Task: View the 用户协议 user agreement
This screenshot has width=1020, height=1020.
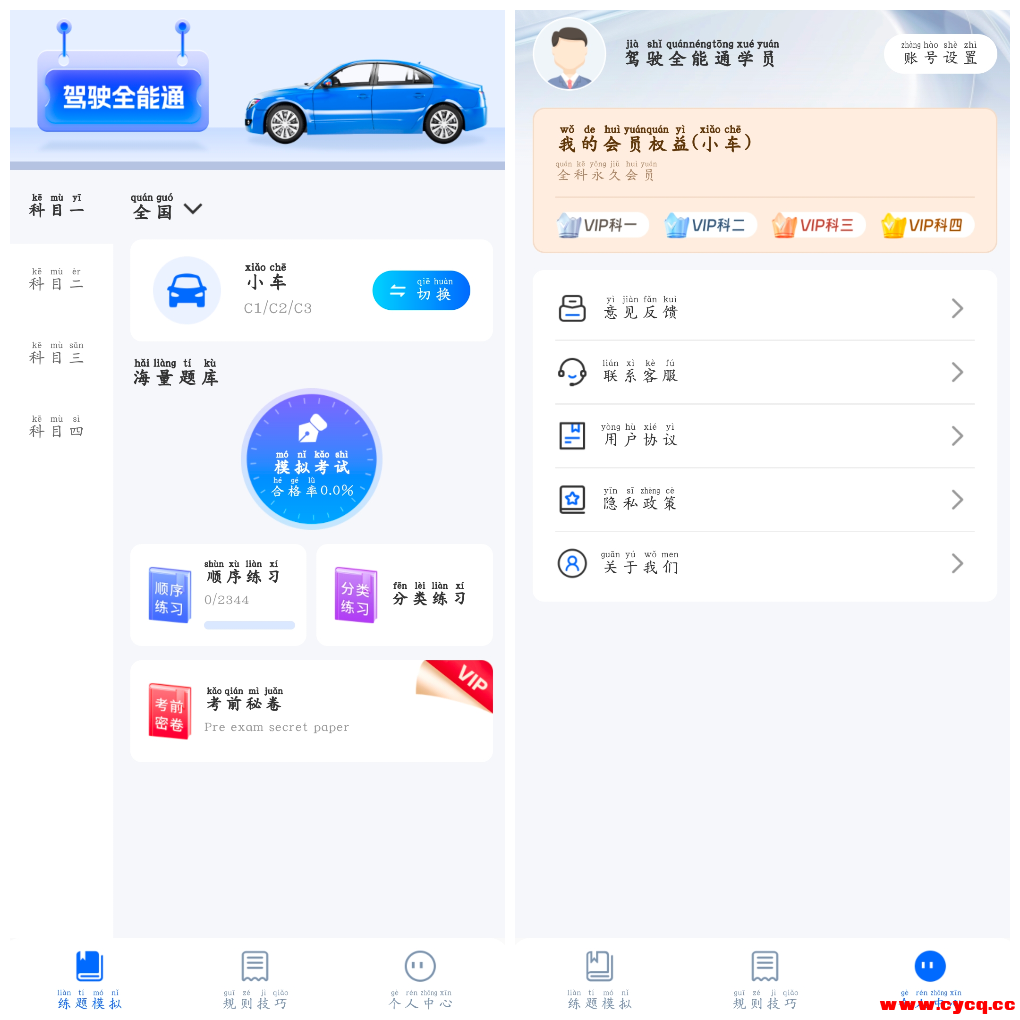Action: coord(764,436)
